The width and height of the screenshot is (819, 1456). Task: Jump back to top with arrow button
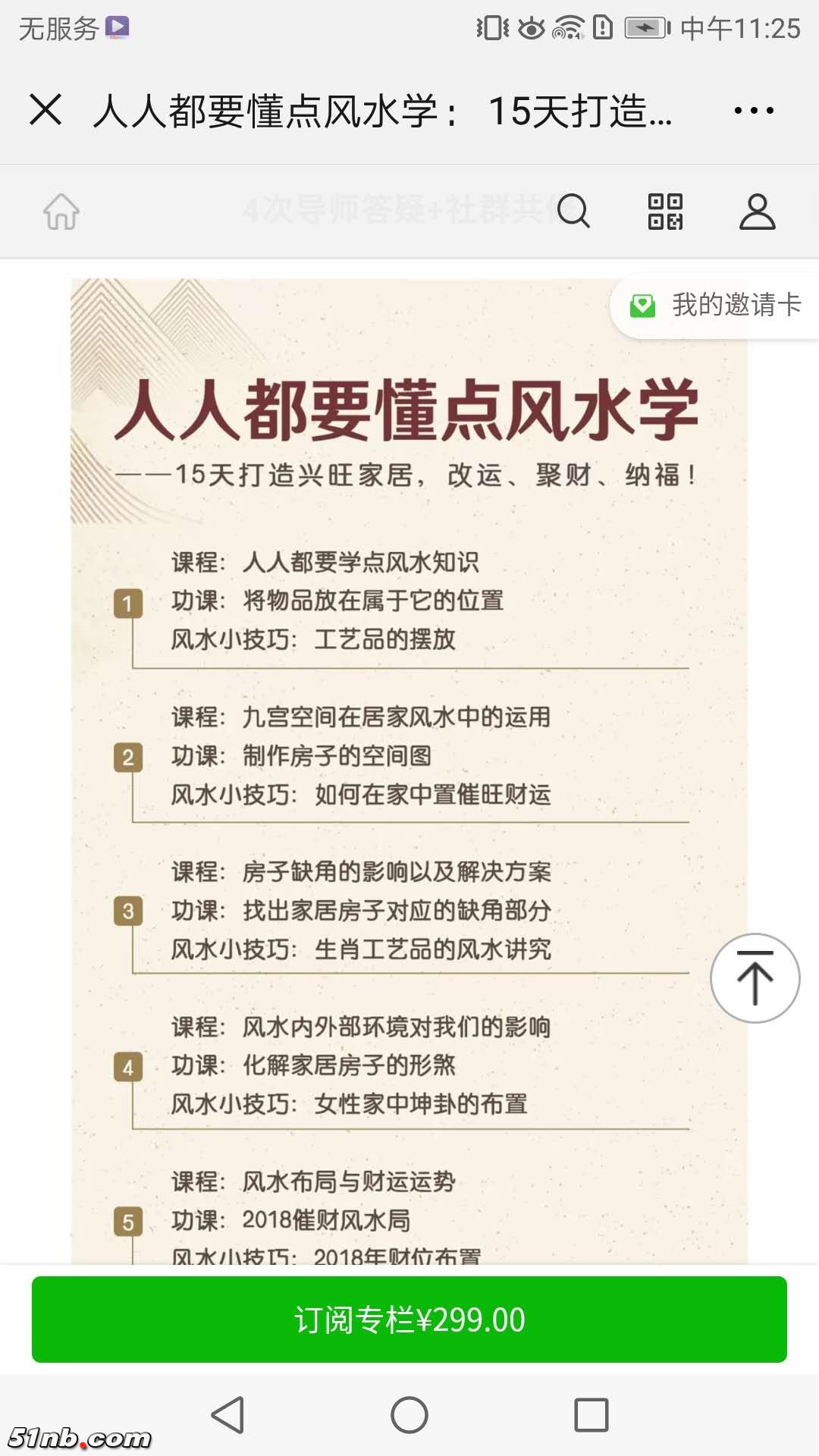pyautogui.click(x=755, y=978)
